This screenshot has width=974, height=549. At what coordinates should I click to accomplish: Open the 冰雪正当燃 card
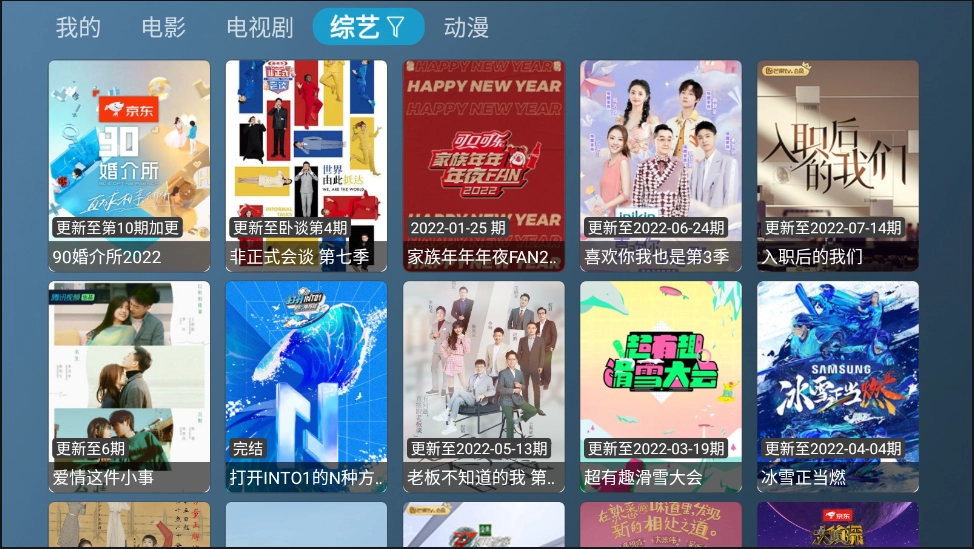[837, 386]
